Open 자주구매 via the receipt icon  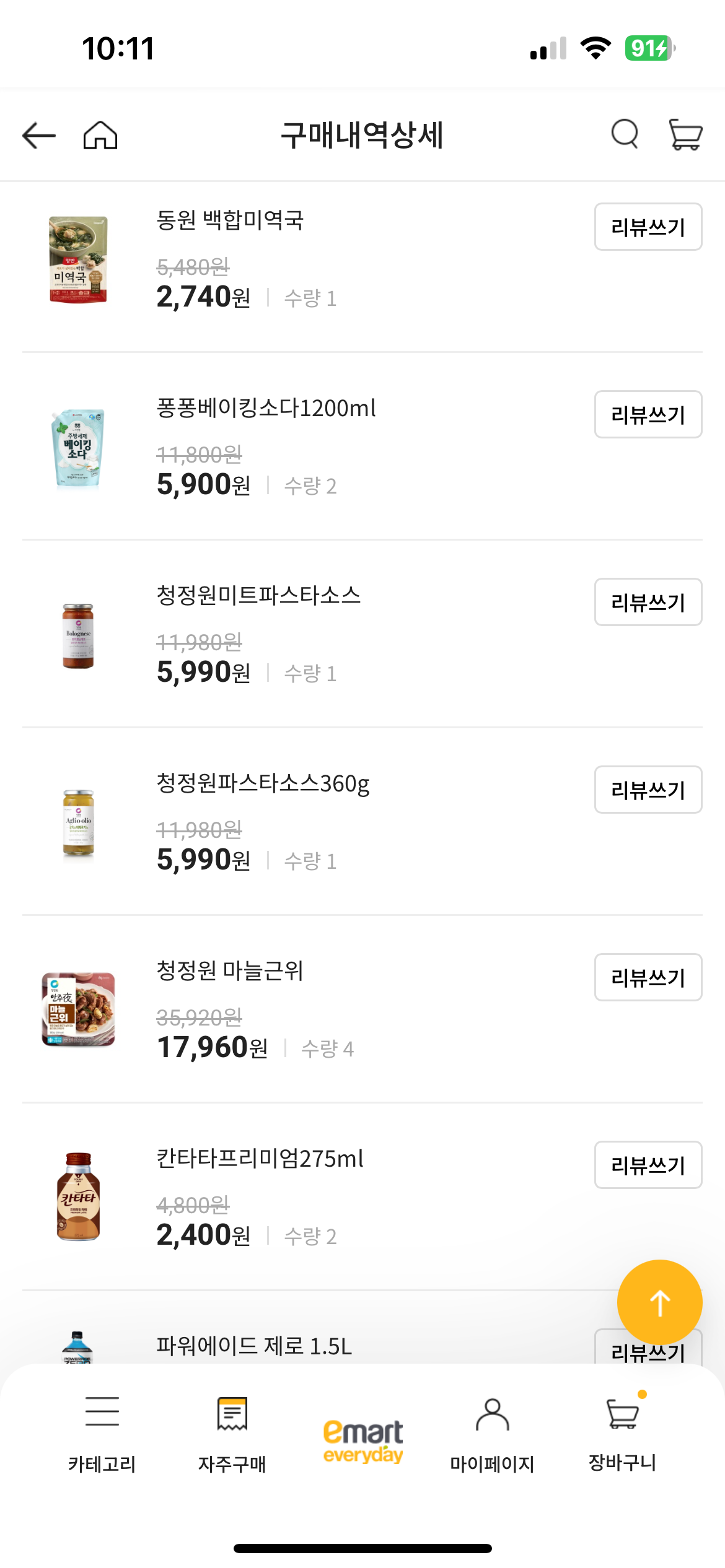(232, 1415)
